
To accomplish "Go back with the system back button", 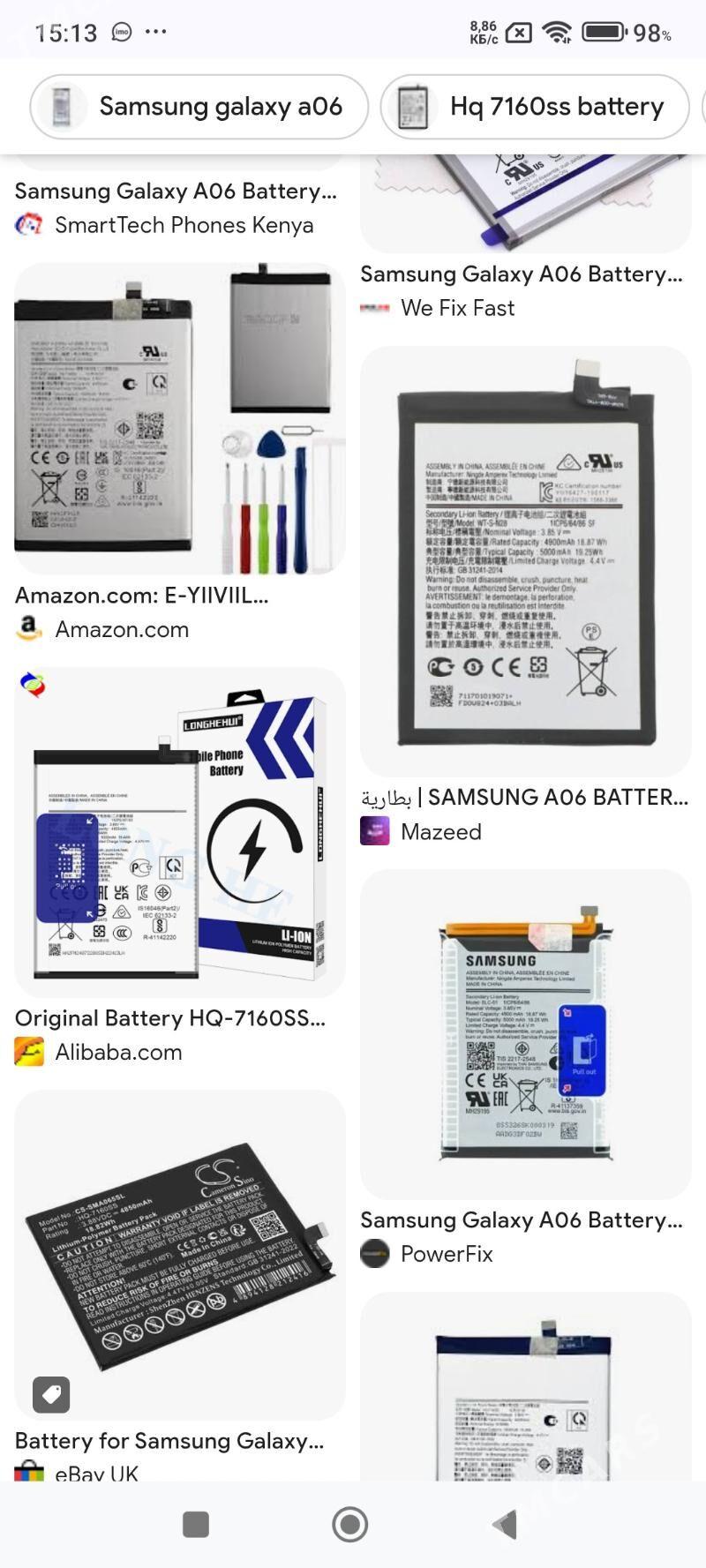I will click(505, 1524).
